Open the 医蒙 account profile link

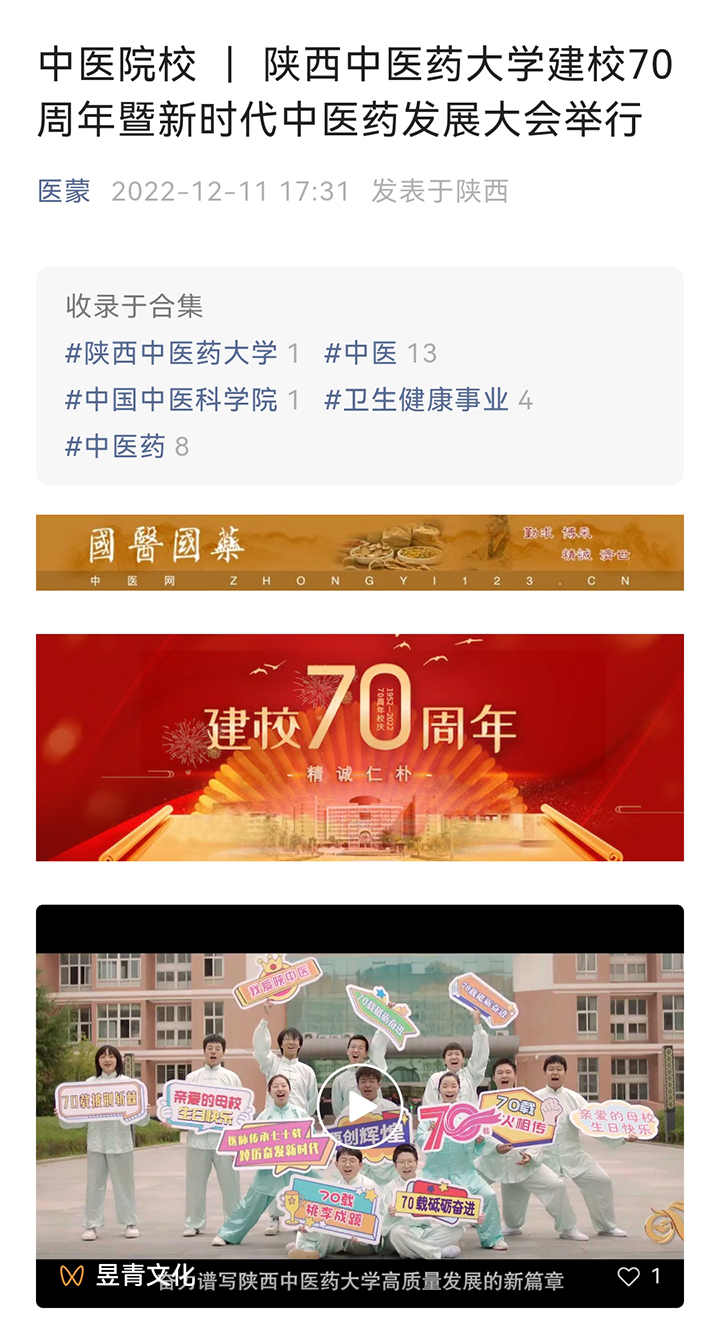click(64, 191)
